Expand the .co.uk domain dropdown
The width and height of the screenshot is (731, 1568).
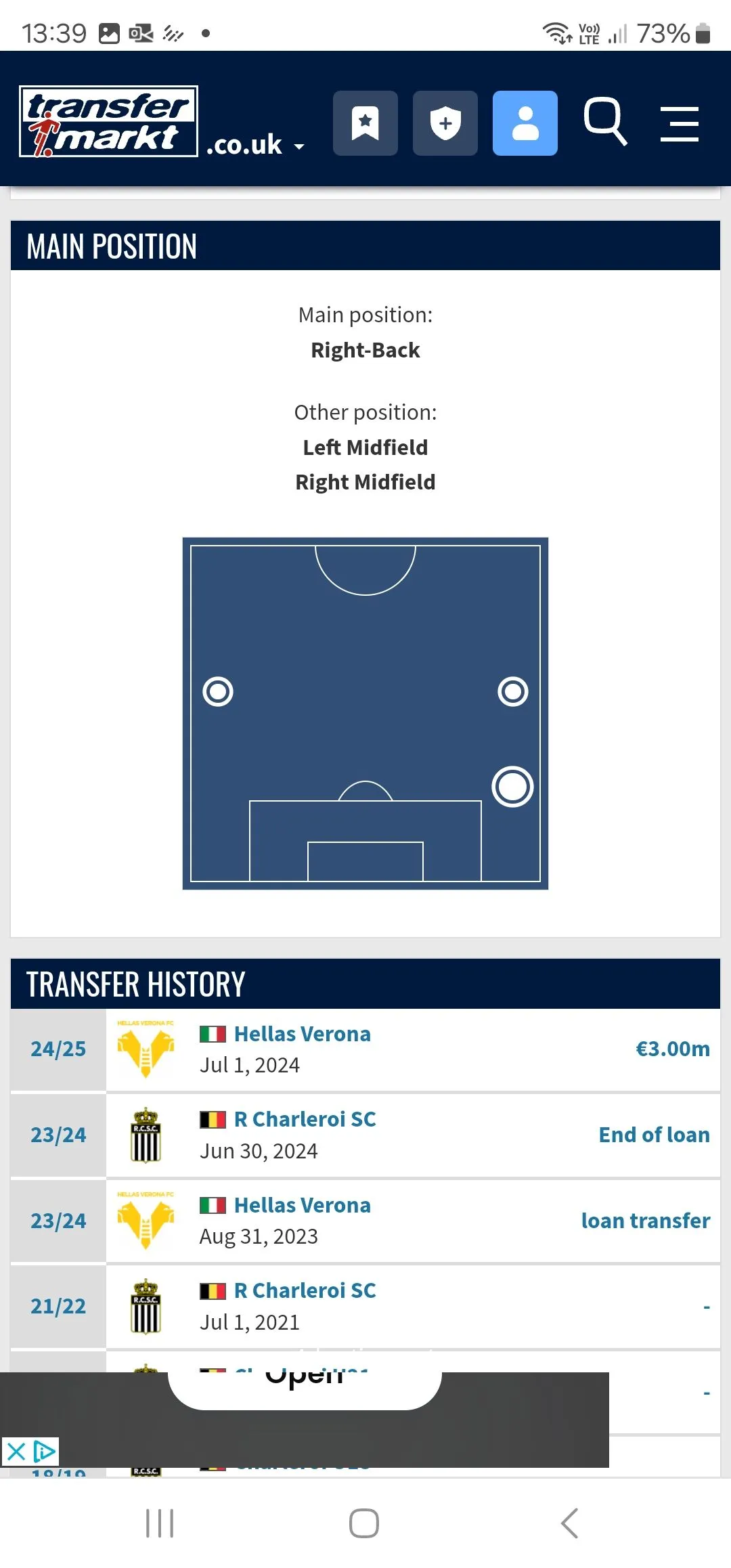(x=256, y=144)
